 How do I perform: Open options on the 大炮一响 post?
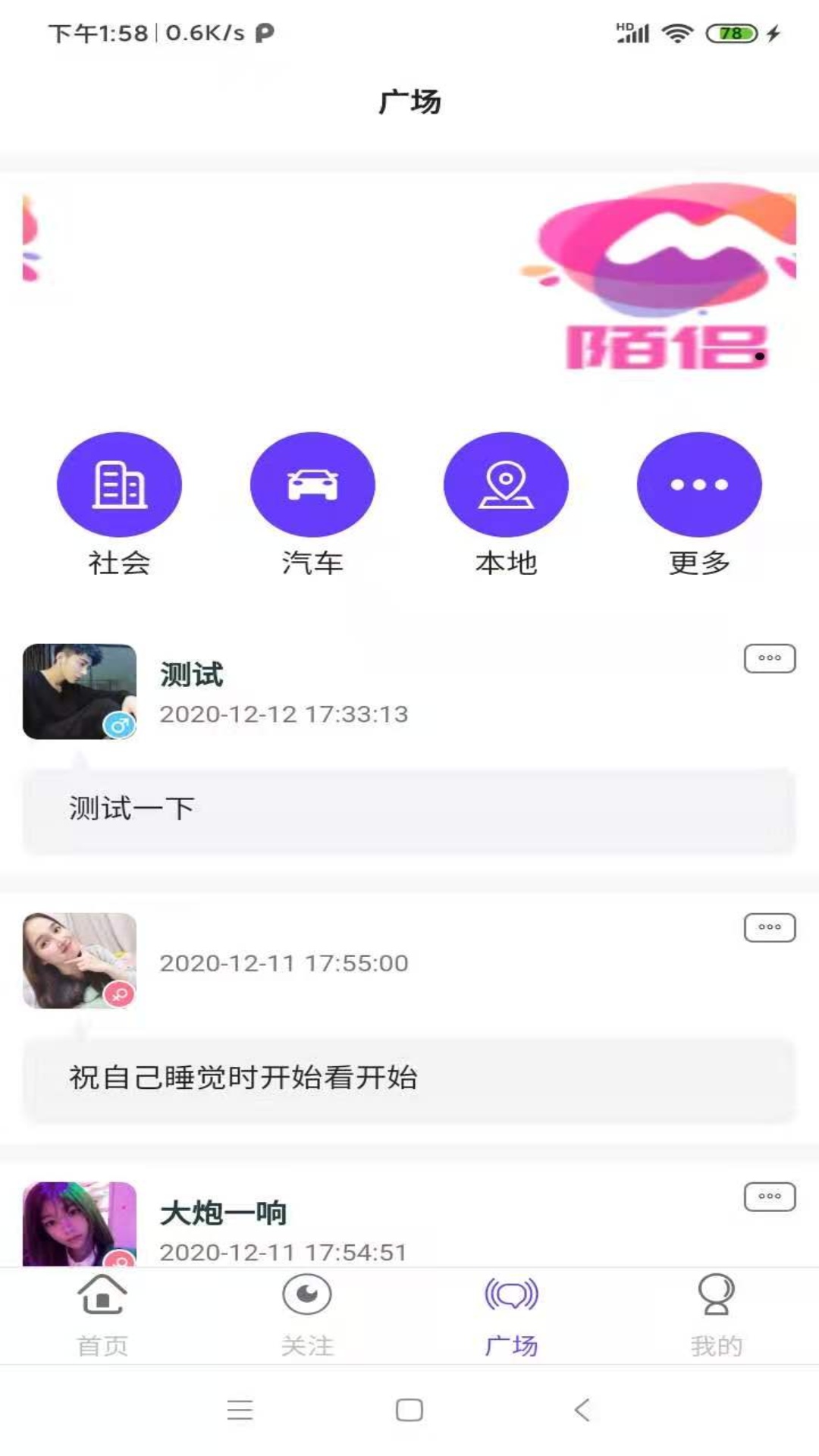coord(770,1196)
